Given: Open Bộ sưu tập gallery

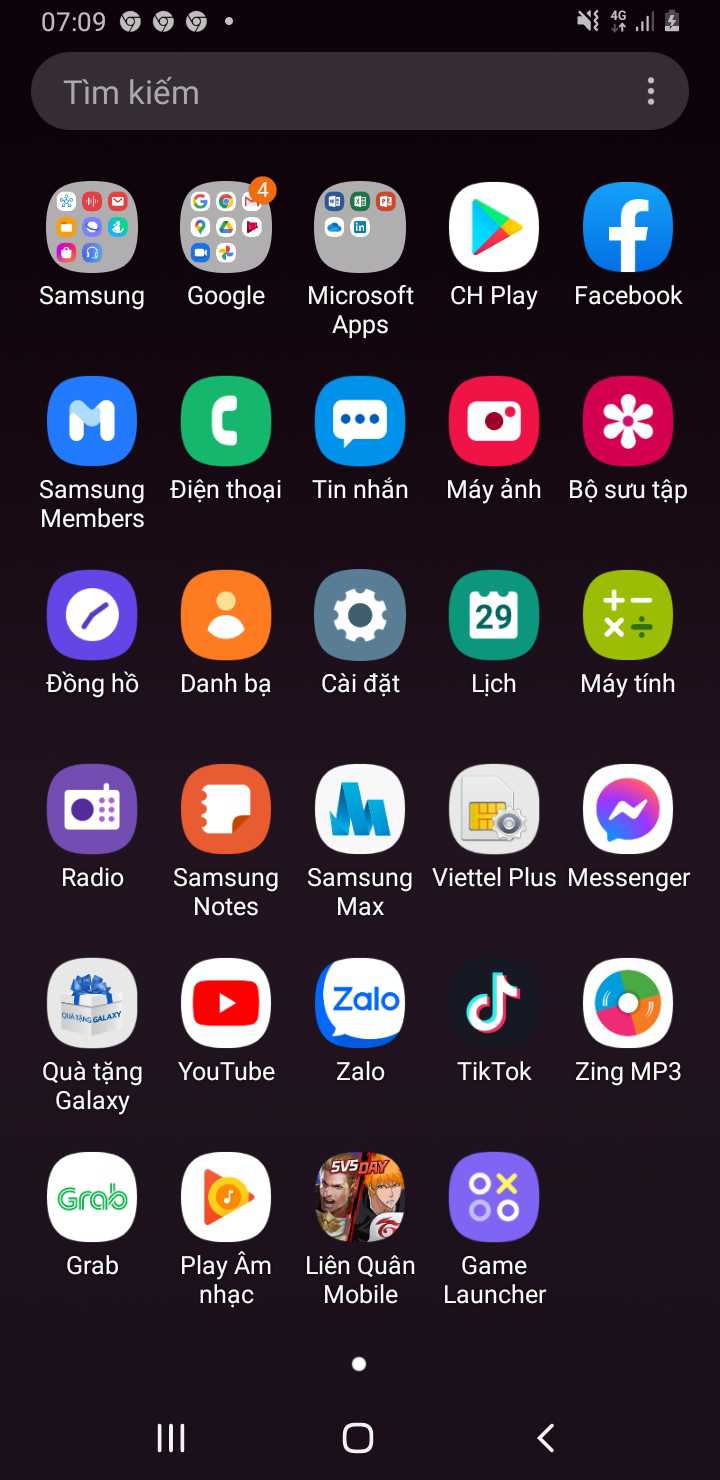Looking at the screenshot, I should (x=628, y=422).
